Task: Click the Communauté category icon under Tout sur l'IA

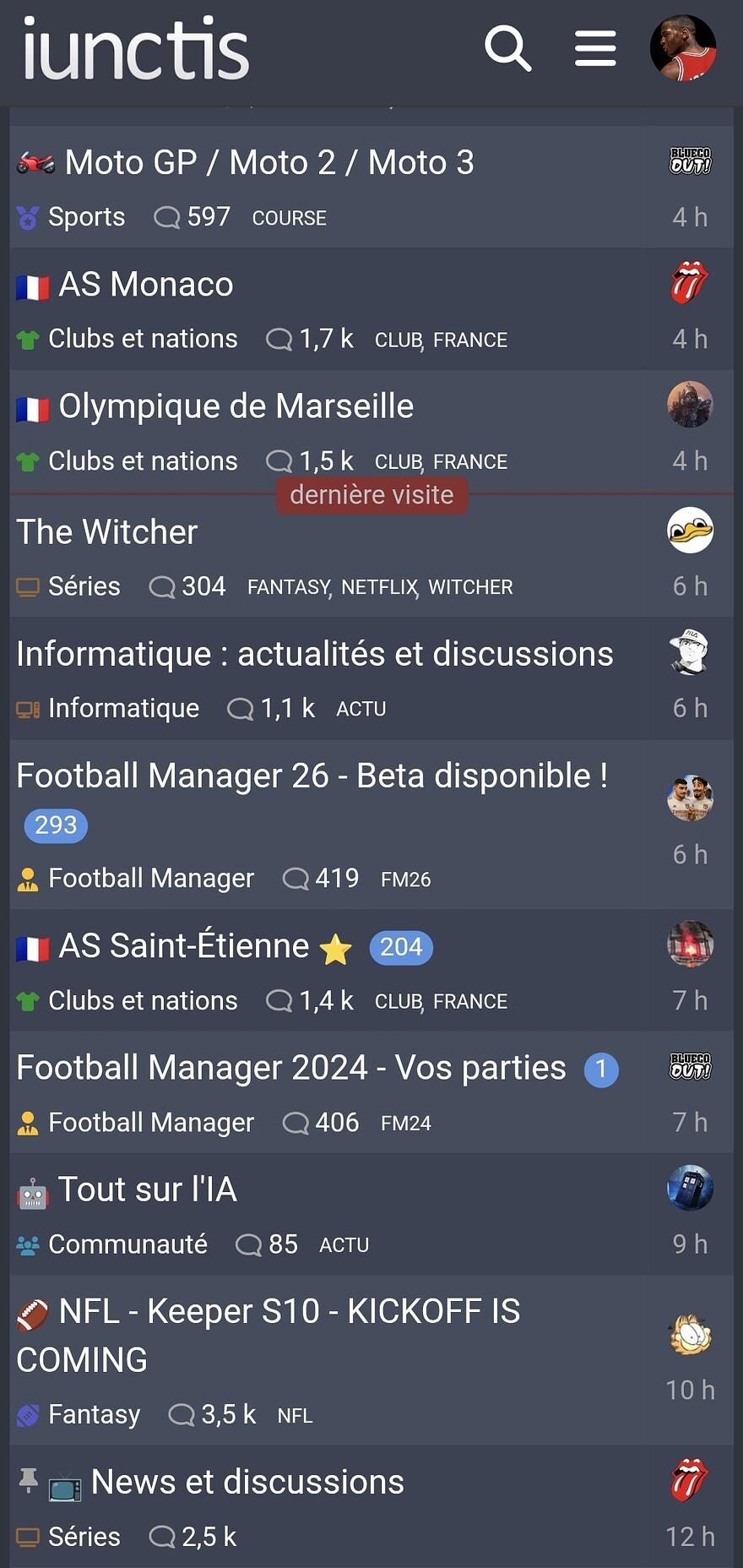Action: pyautogui.click(x=26, y=1244)
